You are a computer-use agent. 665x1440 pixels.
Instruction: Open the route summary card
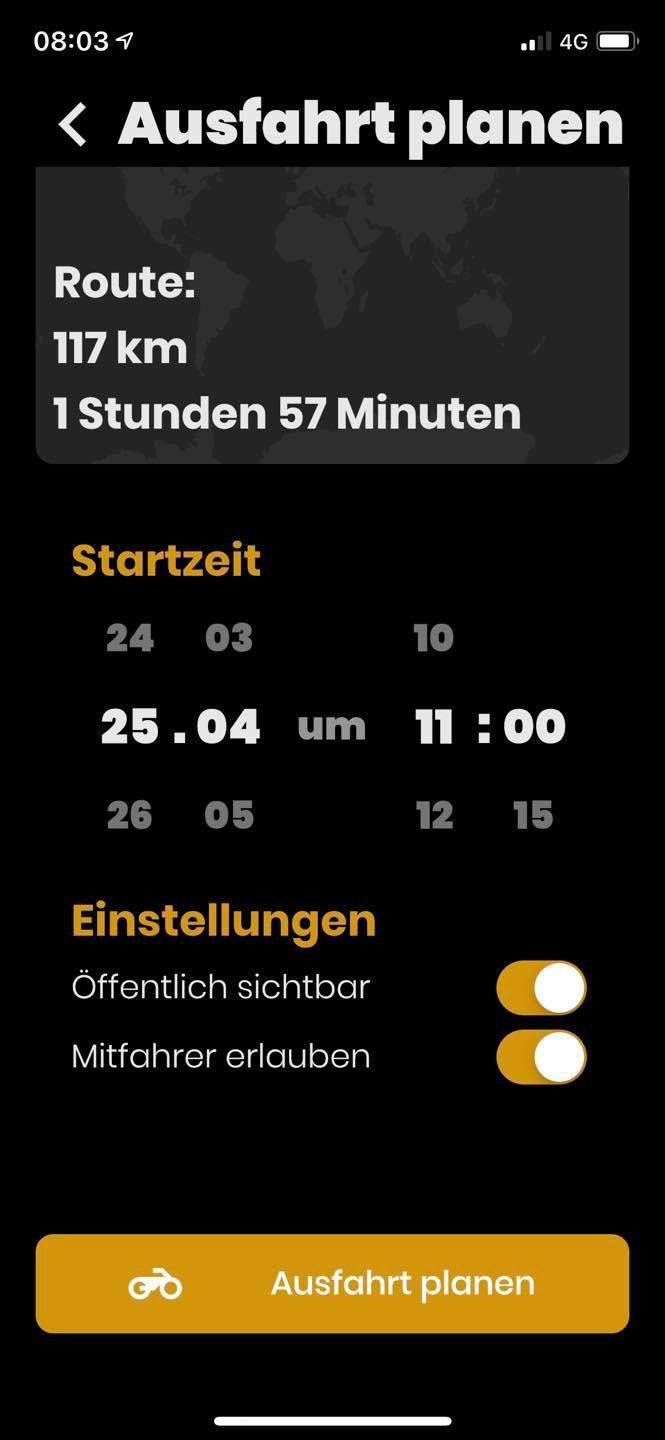click(x=332, y=316)
